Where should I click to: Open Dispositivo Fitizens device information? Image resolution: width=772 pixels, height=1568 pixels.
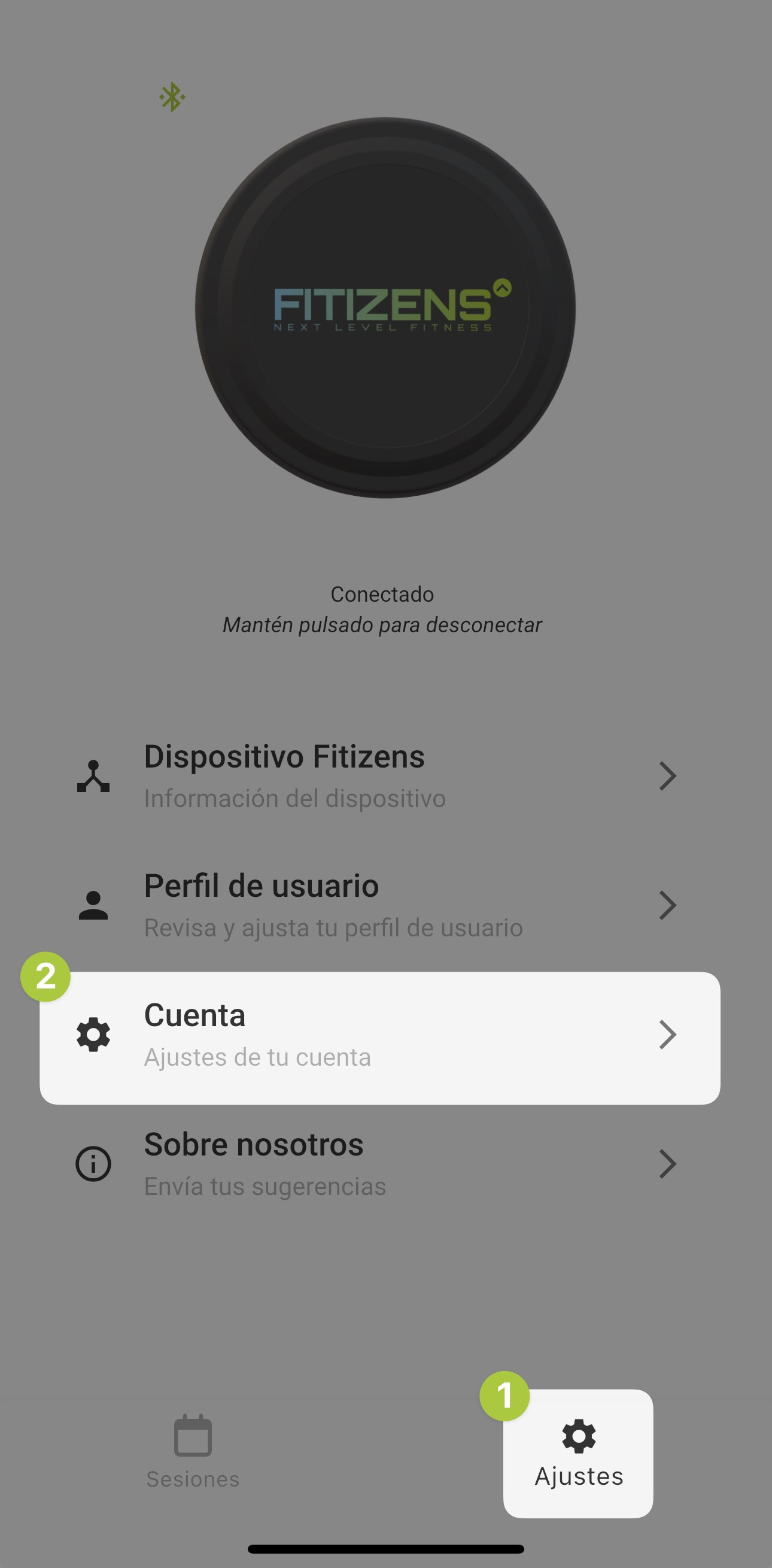[377, 776]
